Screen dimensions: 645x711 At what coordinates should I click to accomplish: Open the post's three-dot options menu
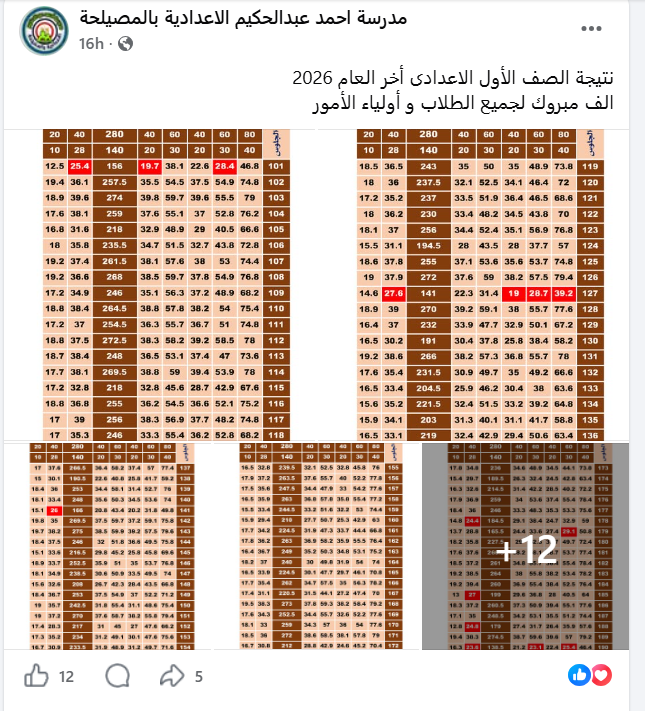(x=591, y=29)
